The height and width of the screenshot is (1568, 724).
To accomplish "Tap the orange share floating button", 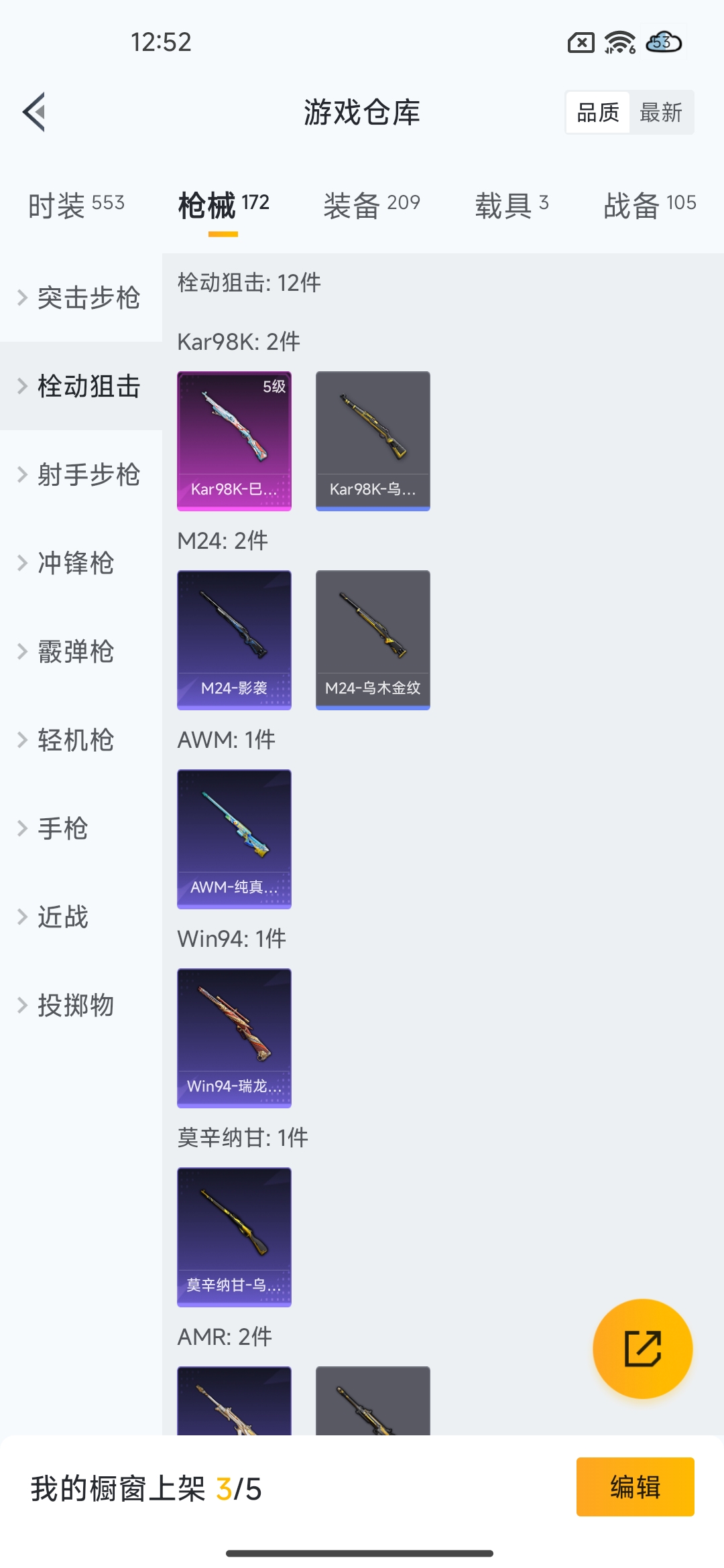I will click(x=643, y=1349).
